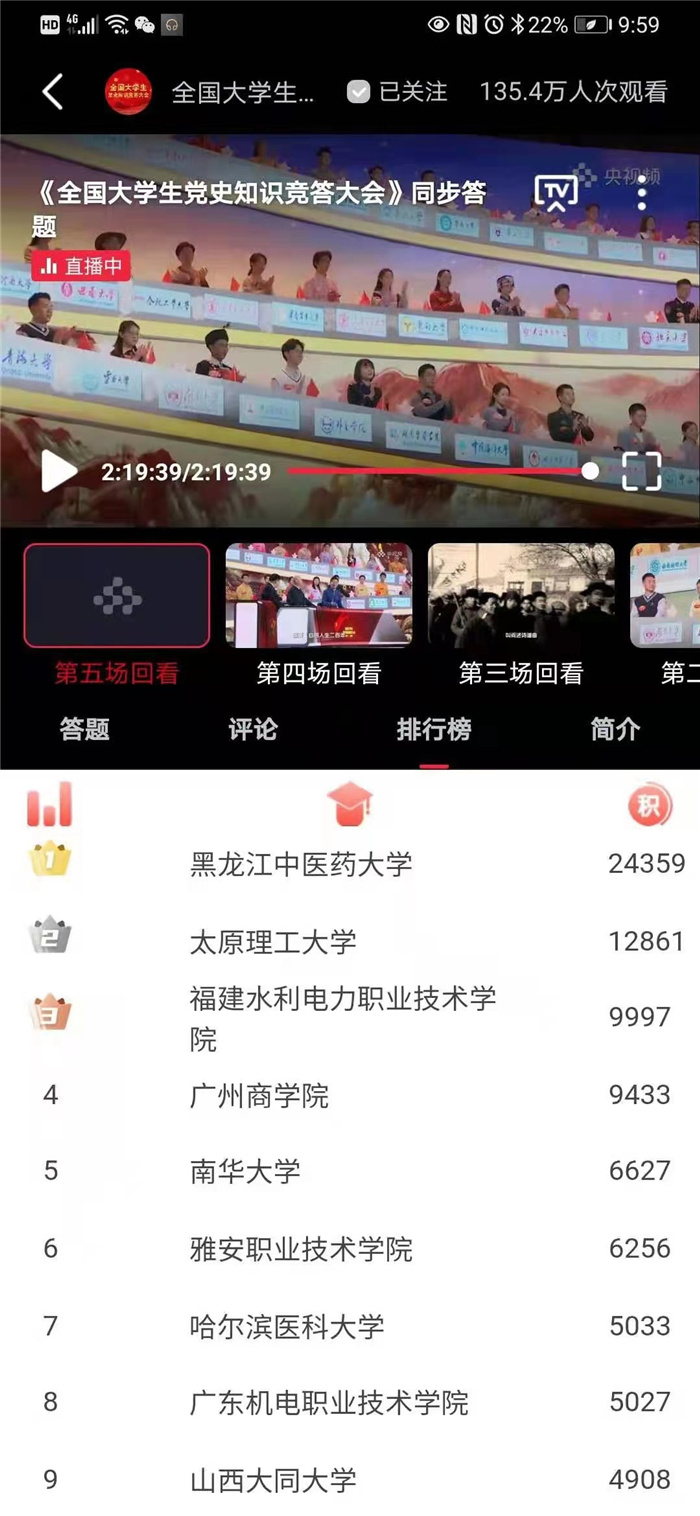Switch to the 答题 tab

point(84,729)
